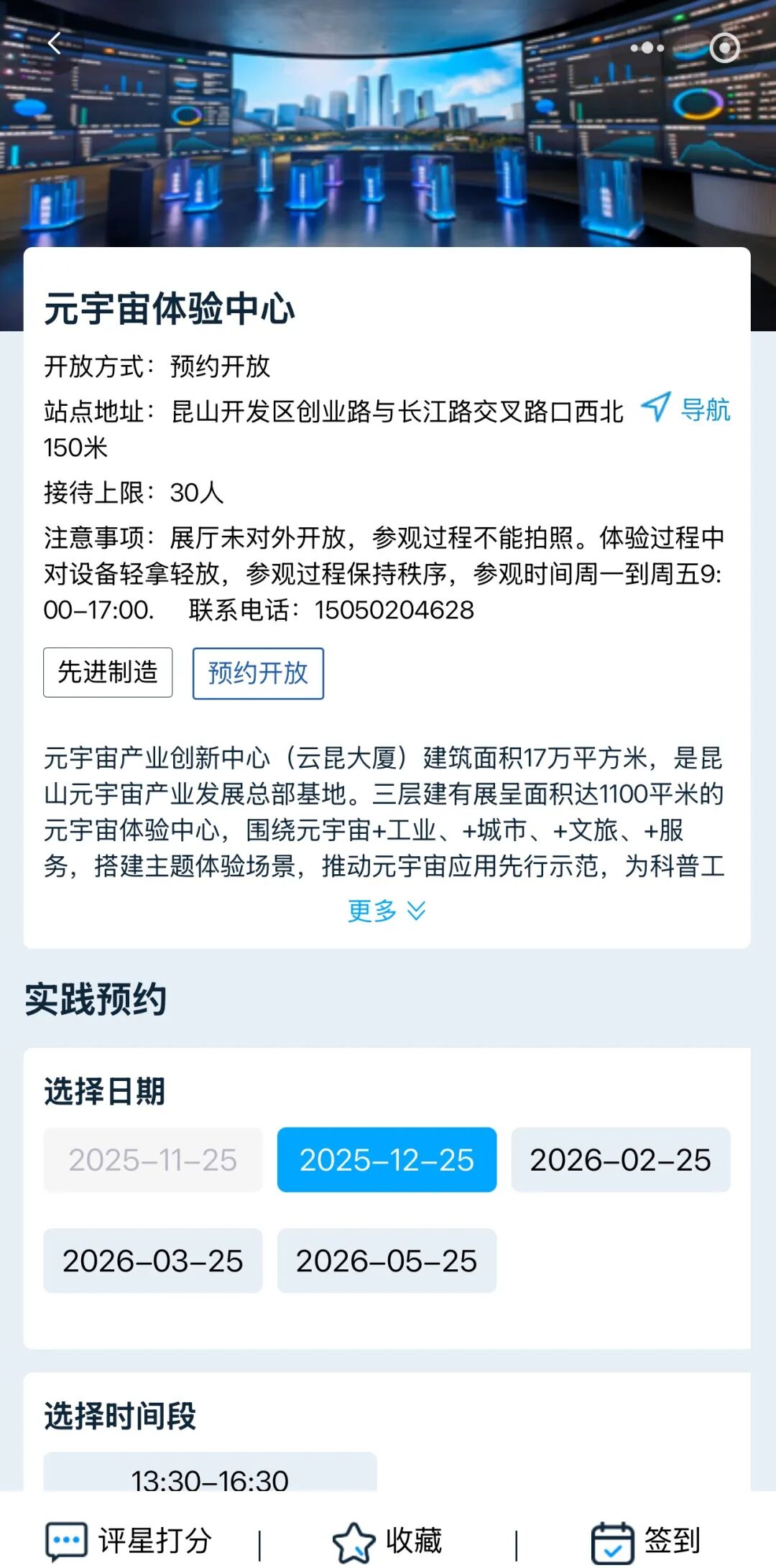
Task: Close the mini program via circle icon
Action: (x=724, y=48)
